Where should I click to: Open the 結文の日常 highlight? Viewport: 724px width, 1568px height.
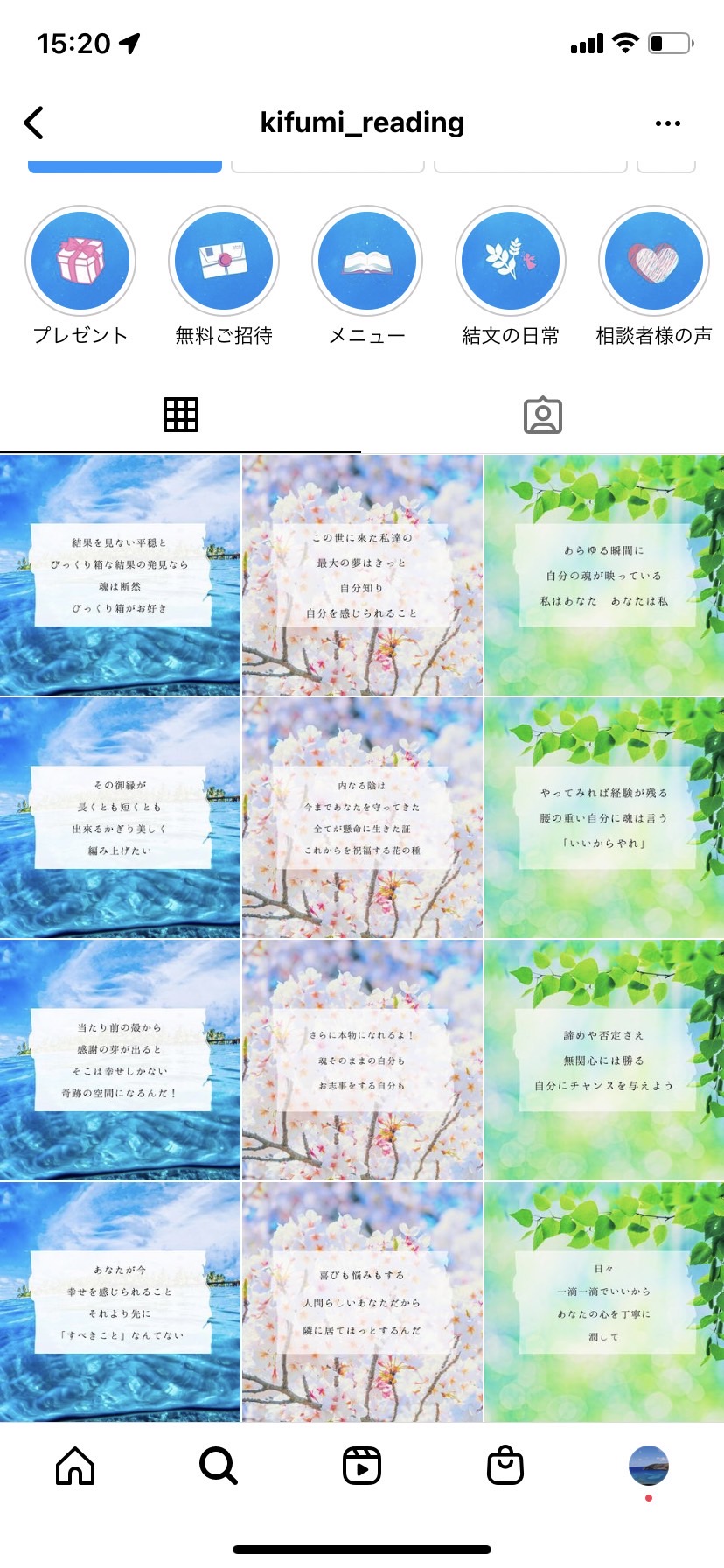click(x=511, y=261)
